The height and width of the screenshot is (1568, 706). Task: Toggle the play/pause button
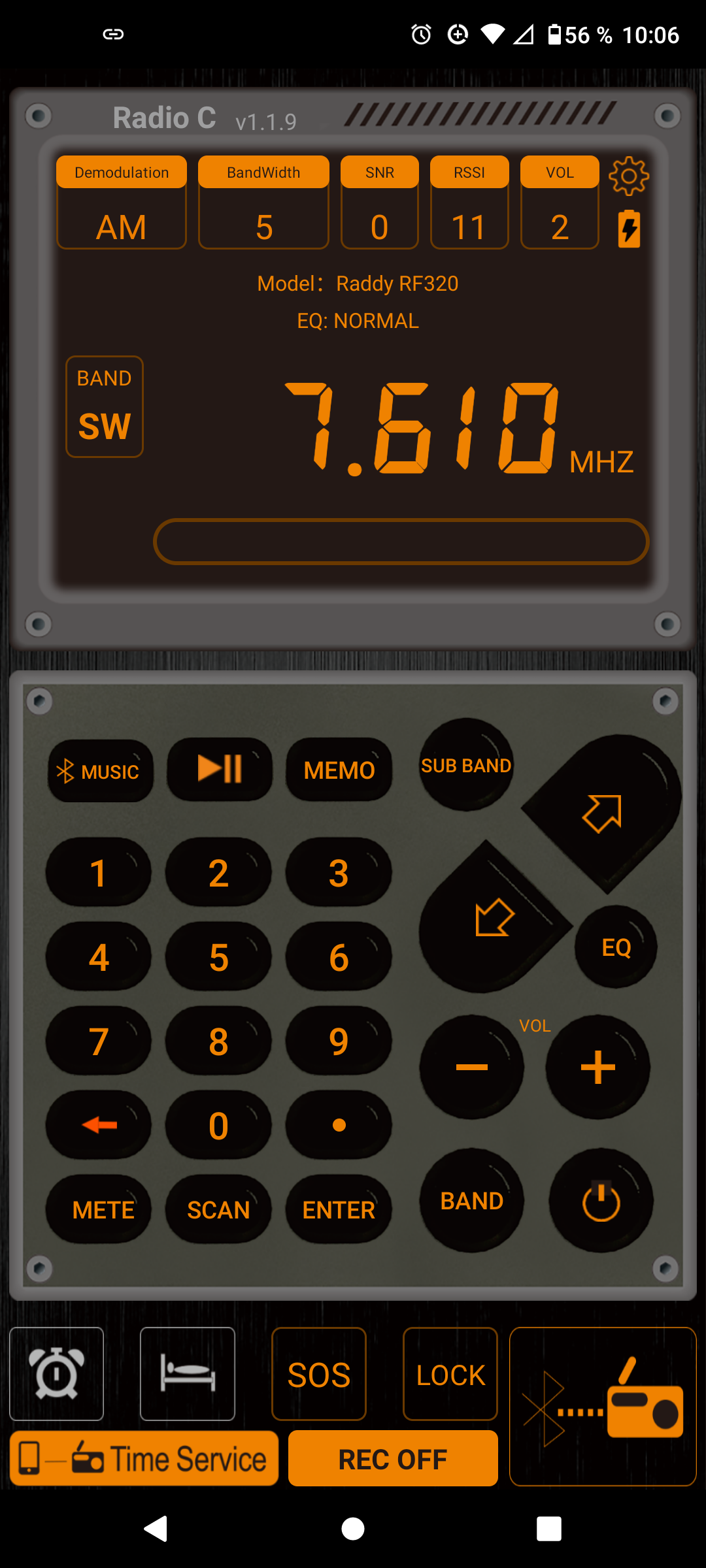220,769
